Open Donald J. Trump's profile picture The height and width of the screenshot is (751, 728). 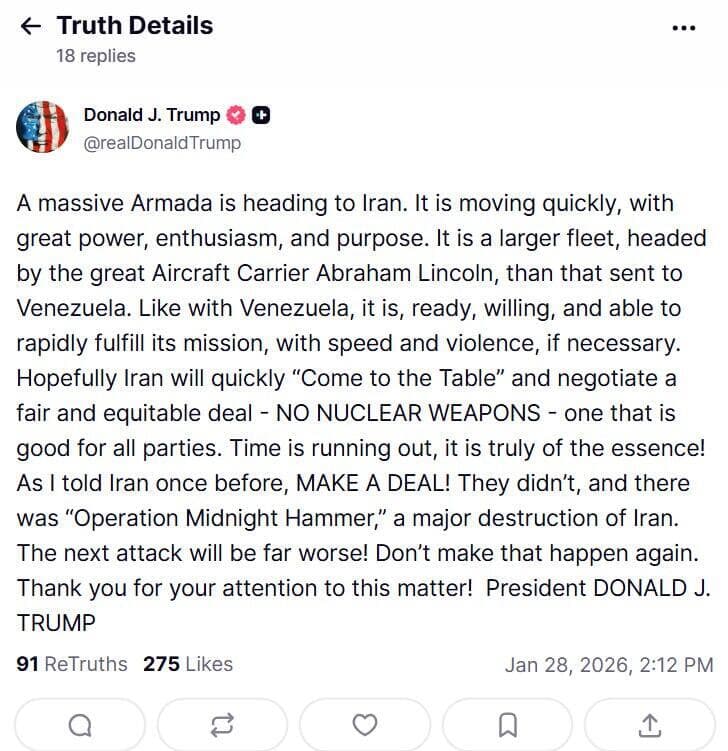[x=42, y=127]
